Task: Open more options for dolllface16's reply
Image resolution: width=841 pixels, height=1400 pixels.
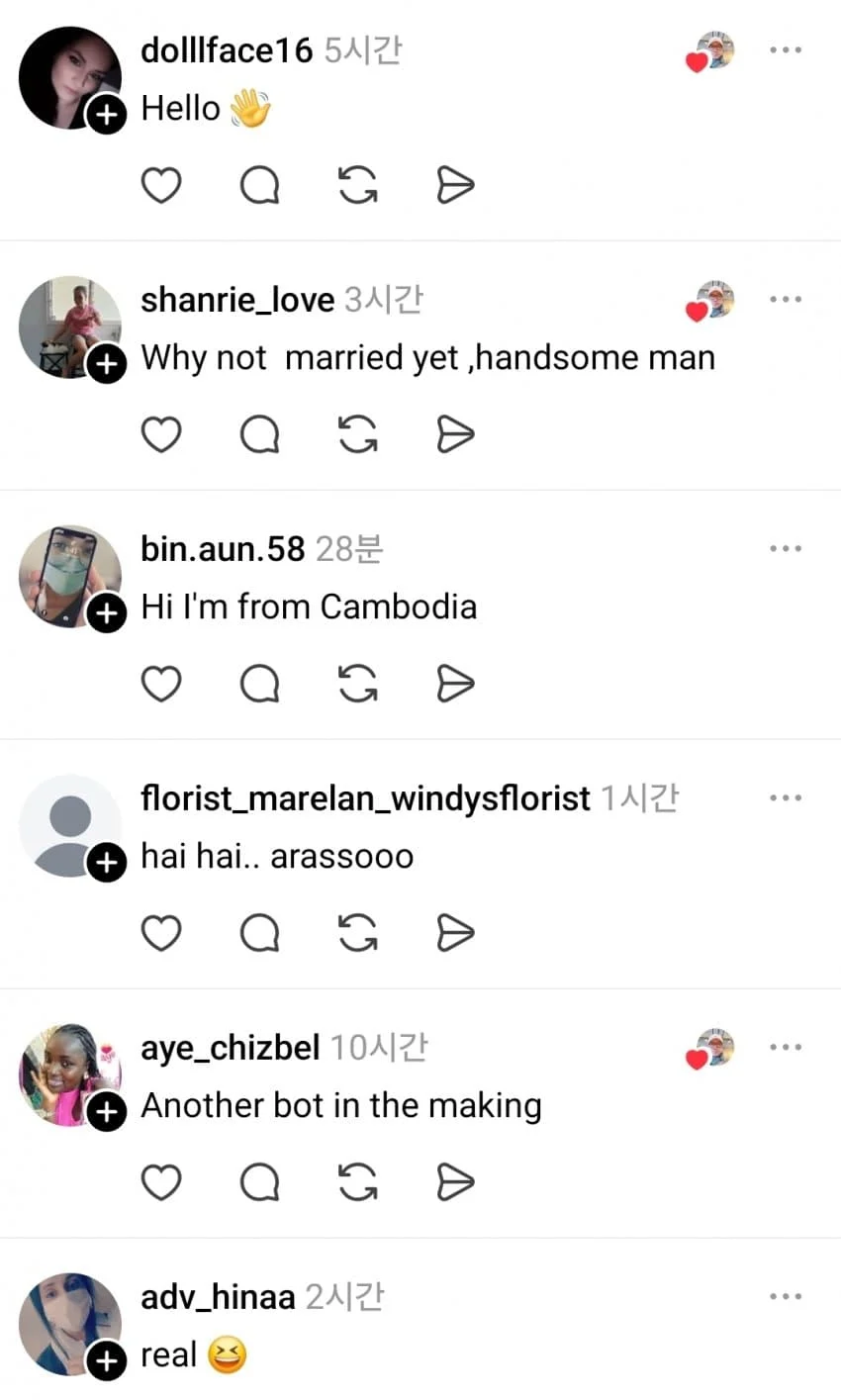Action: coord(785,49)
